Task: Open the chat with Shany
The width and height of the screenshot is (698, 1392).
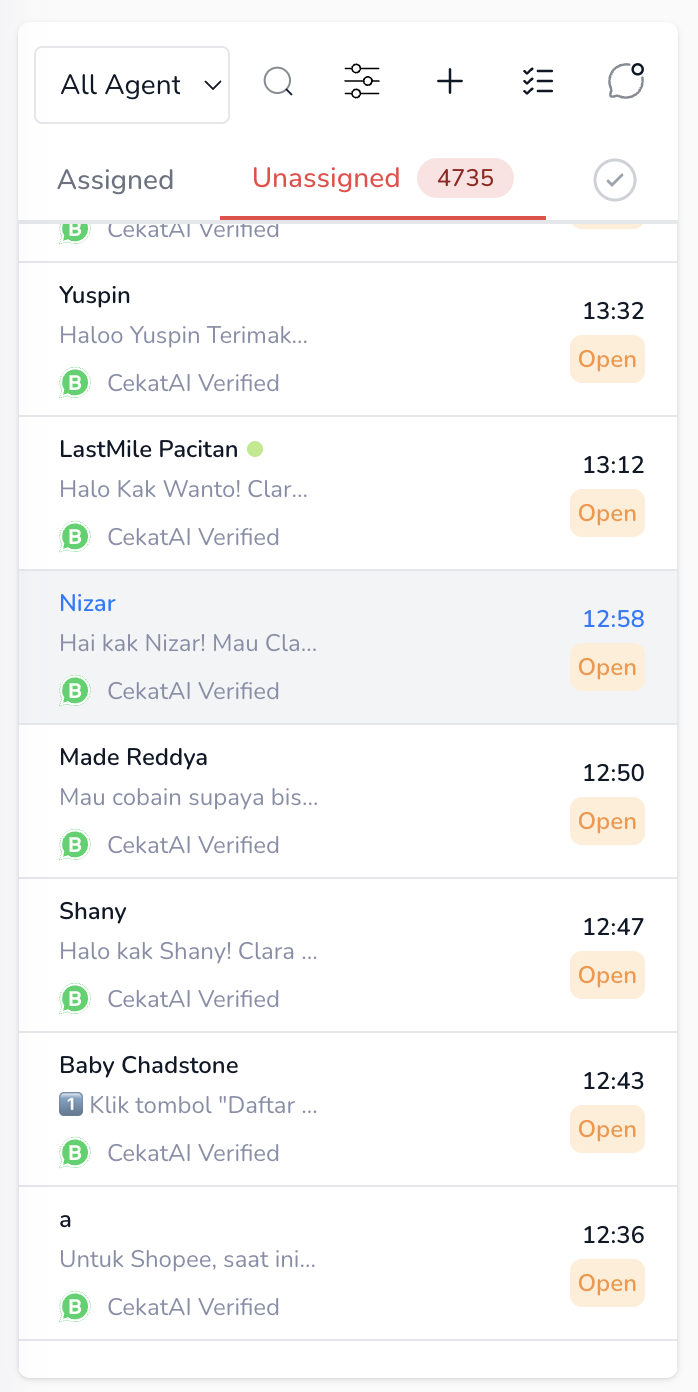Action: pos(300,955)
